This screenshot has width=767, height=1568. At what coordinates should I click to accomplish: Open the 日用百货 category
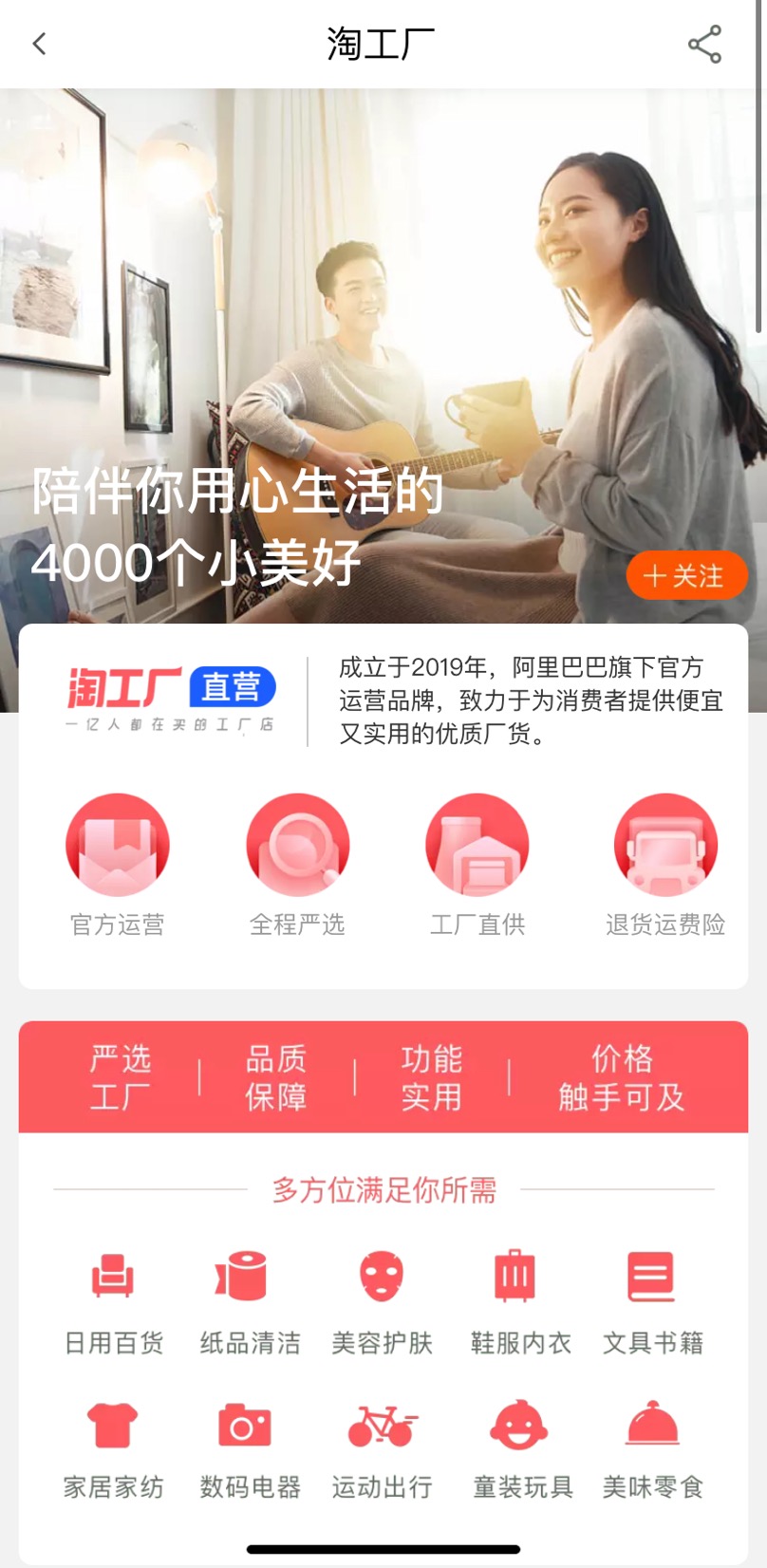pos(113,1300)
